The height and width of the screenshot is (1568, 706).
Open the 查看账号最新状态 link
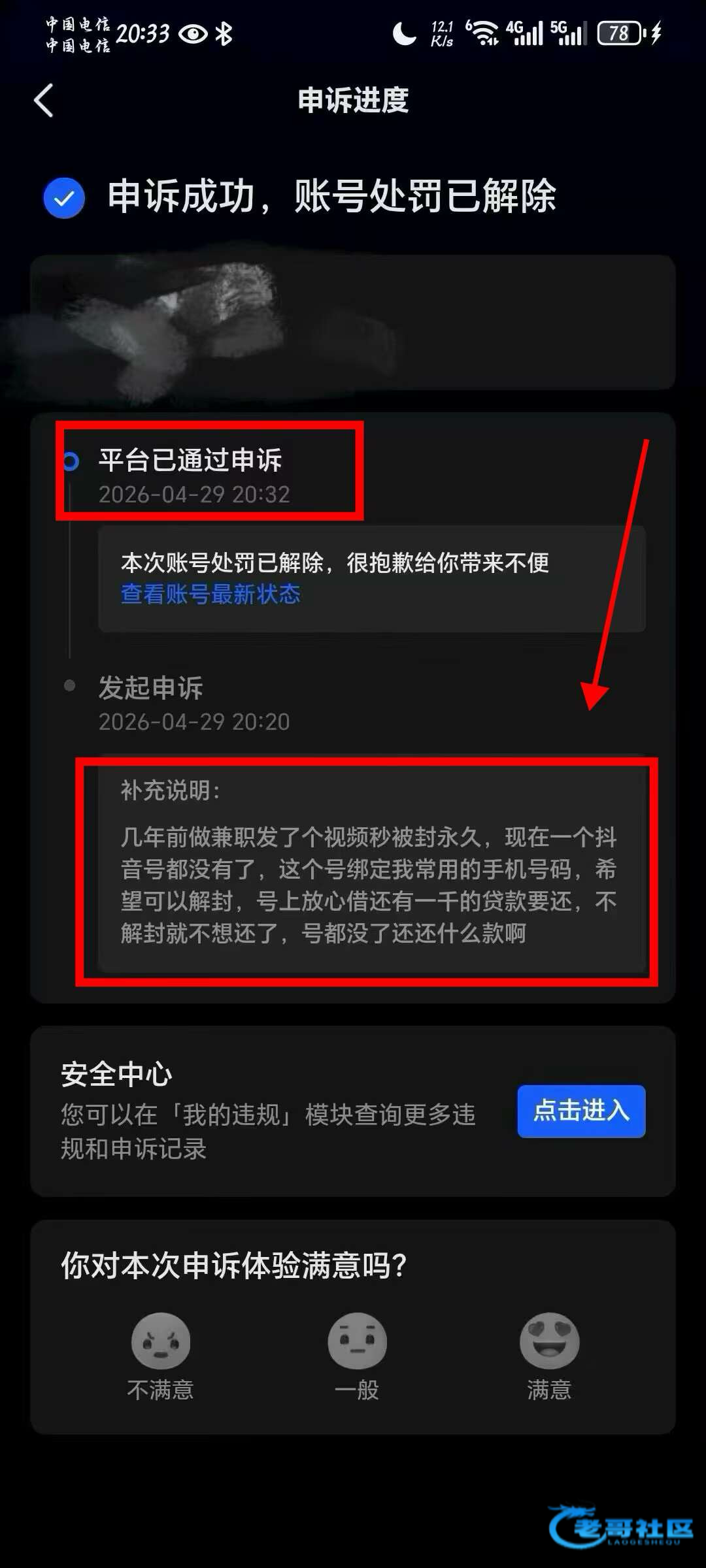[210, 594]
